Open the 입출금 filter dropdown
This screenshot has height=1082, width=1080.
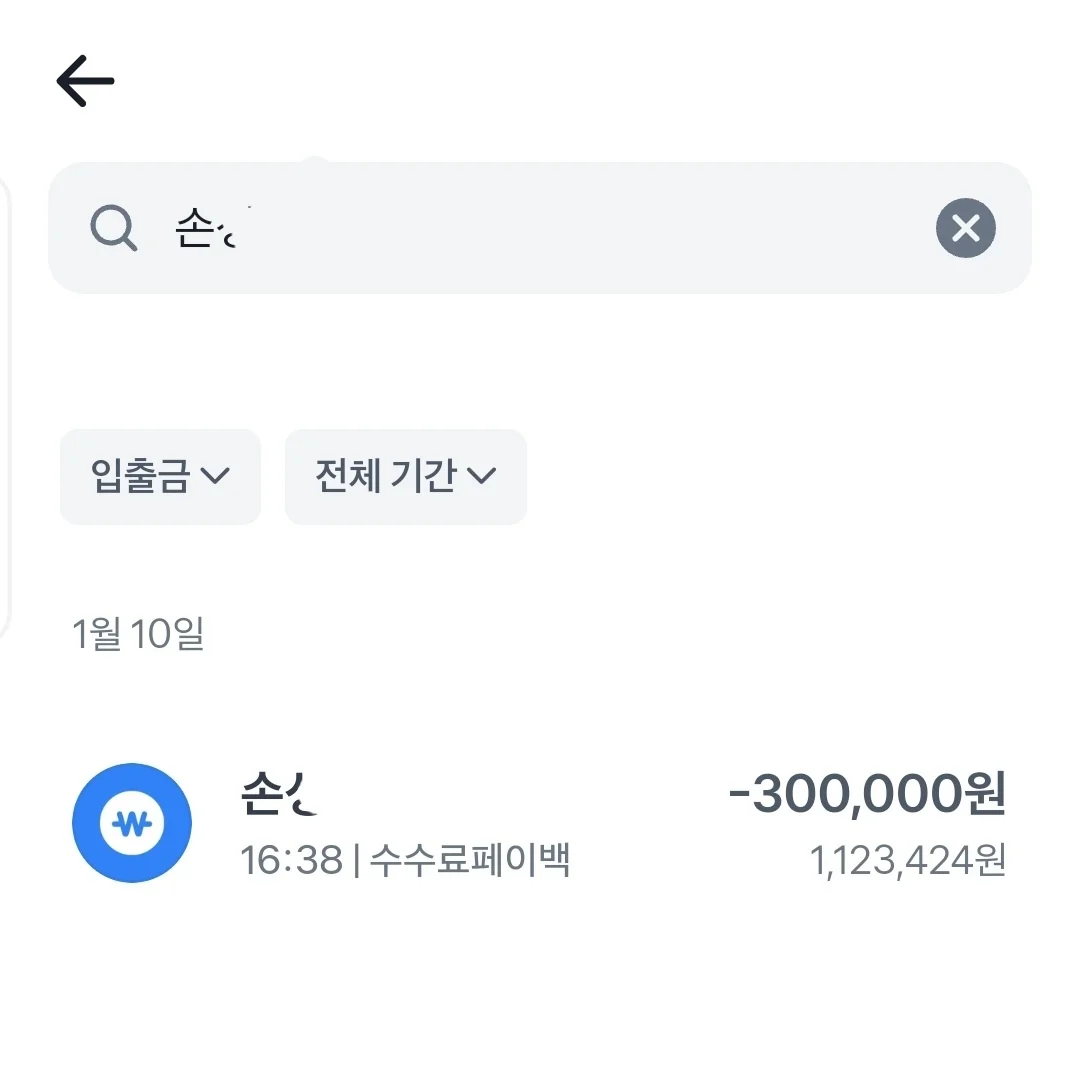pyautogui.click(x=160, y=477)
